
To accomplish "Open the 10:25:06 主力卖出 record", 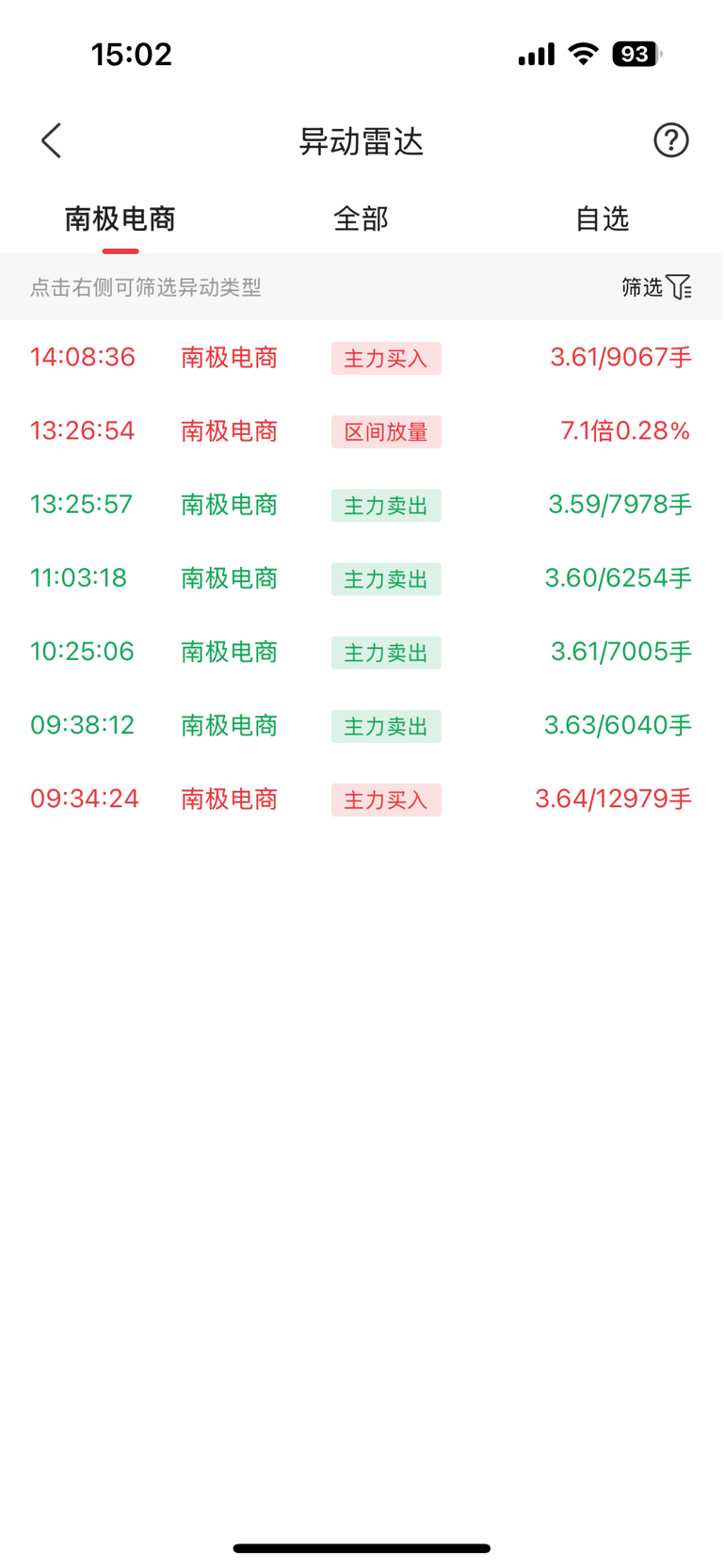I will click(x=362, y=652).
